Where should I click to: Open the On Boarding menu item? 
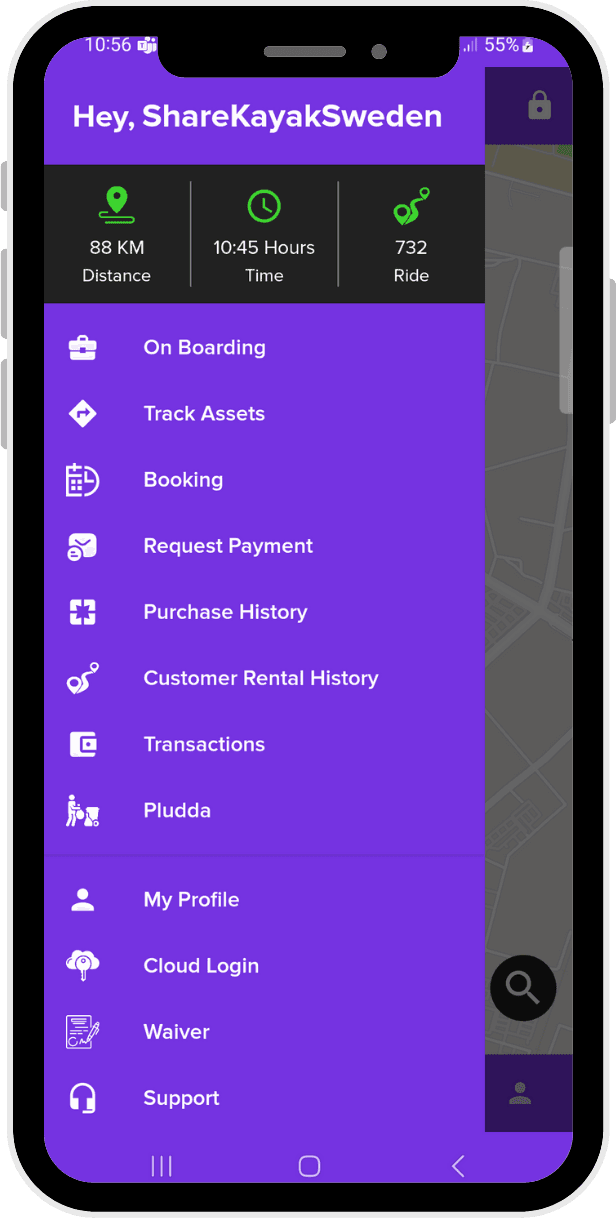[x=204, y=348]
